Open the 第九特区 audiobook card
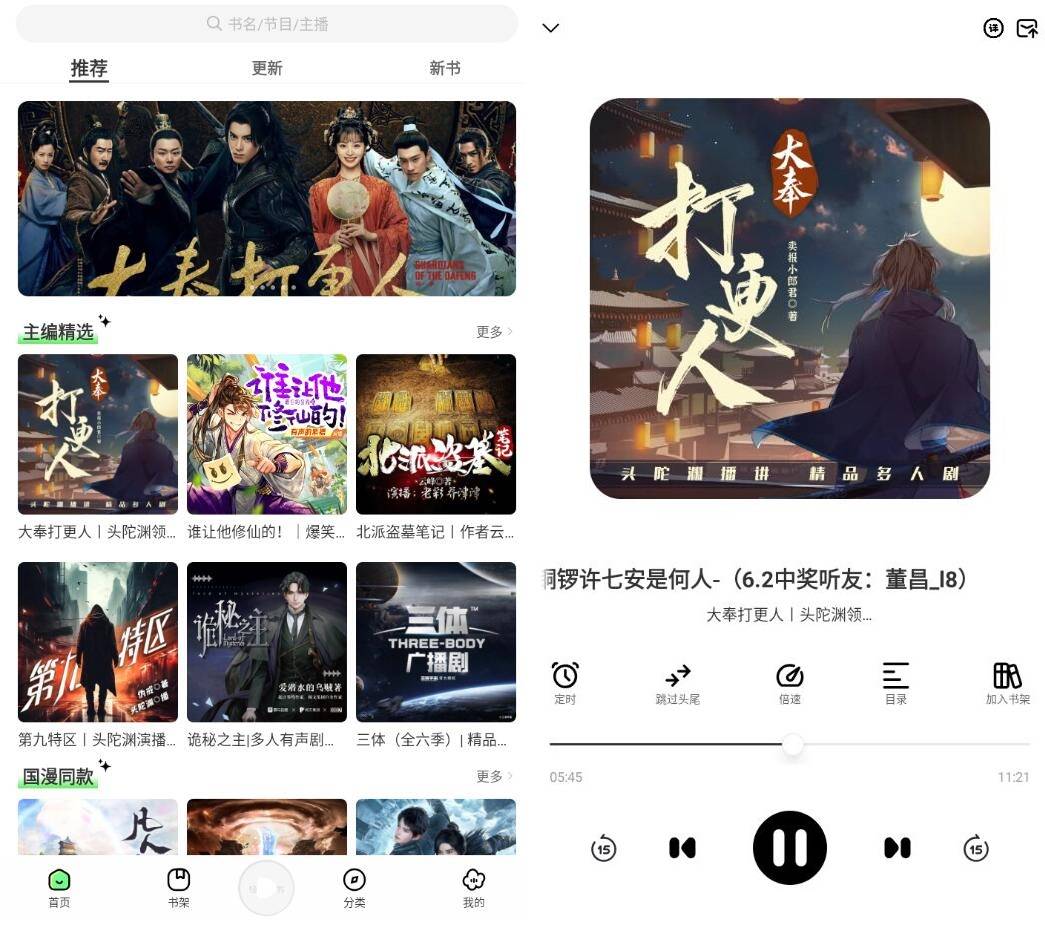1045x925 pixels. (98, 642)
